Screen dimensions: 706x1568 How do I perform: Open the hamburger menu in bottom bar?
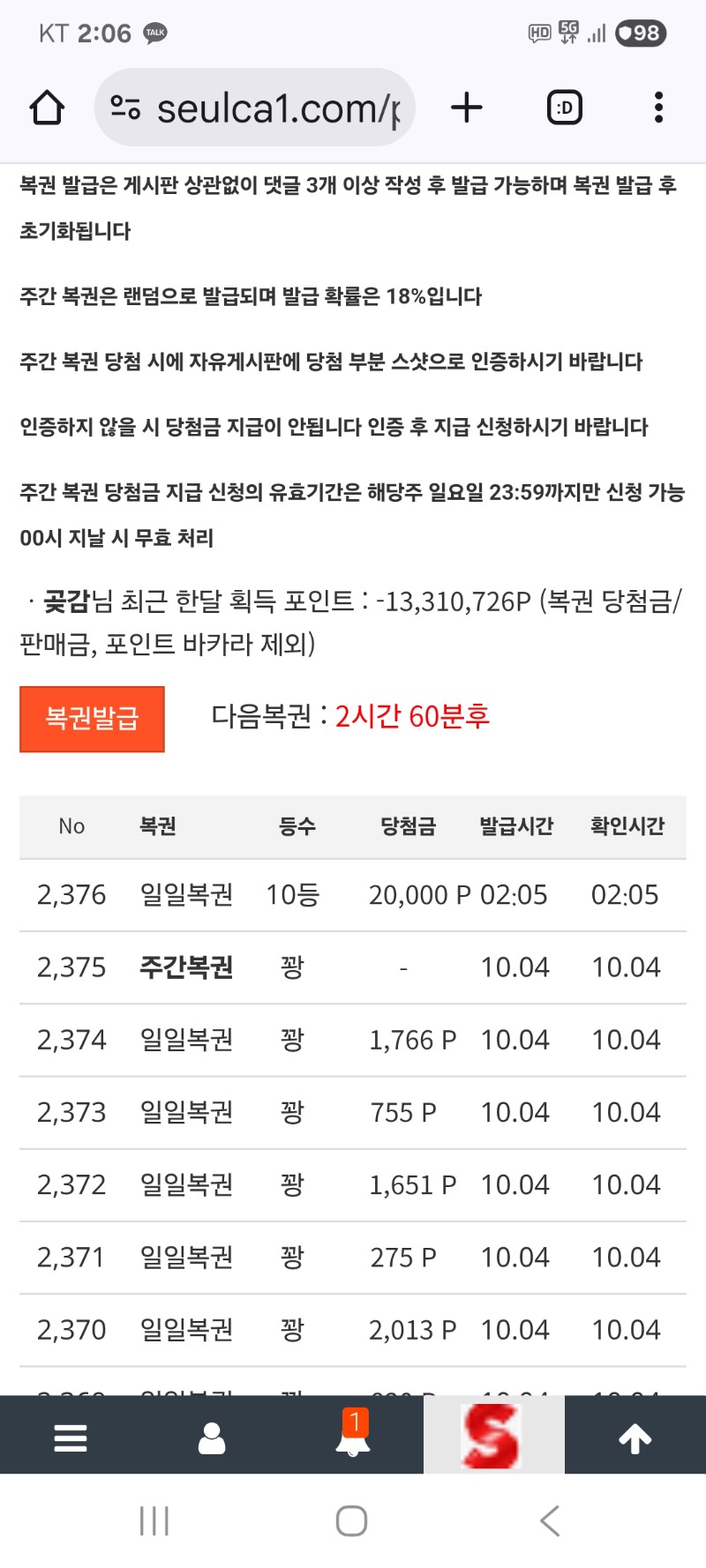71,1437
